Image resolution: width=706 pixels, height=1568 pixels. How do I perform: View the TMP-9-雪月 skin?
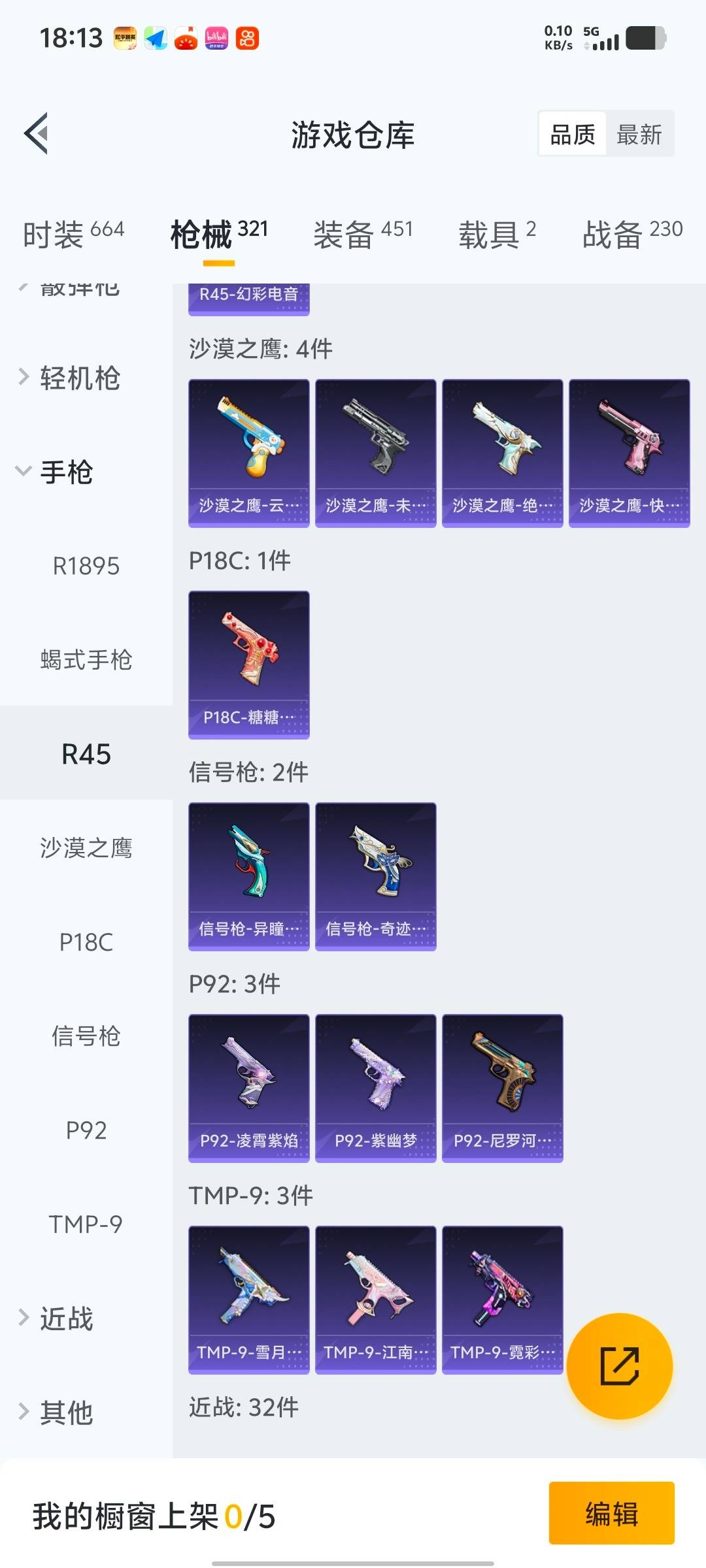(x=249, y=1299)
